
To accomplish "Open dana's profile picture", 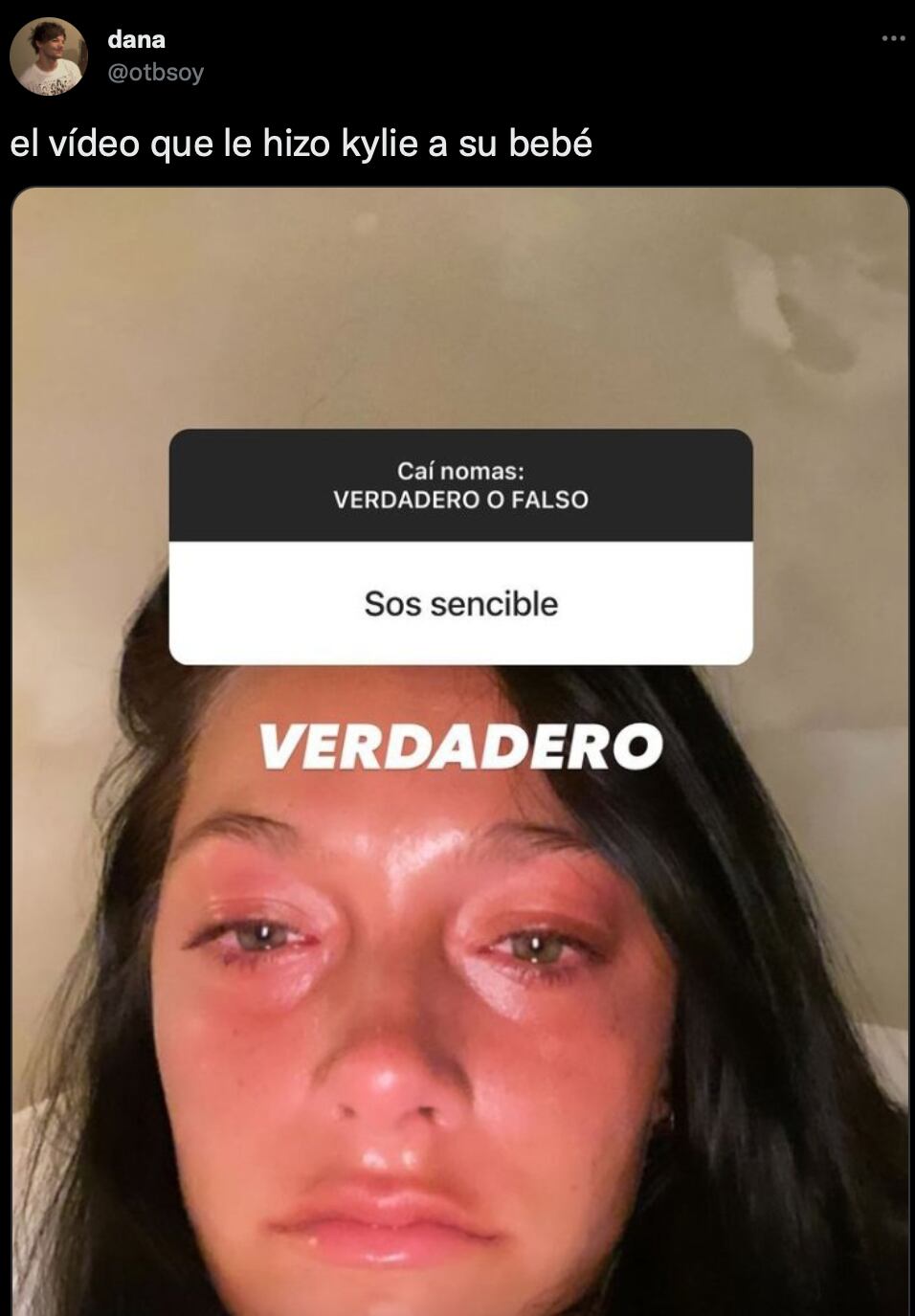I will pyautogui.click(x=48, y=56).
